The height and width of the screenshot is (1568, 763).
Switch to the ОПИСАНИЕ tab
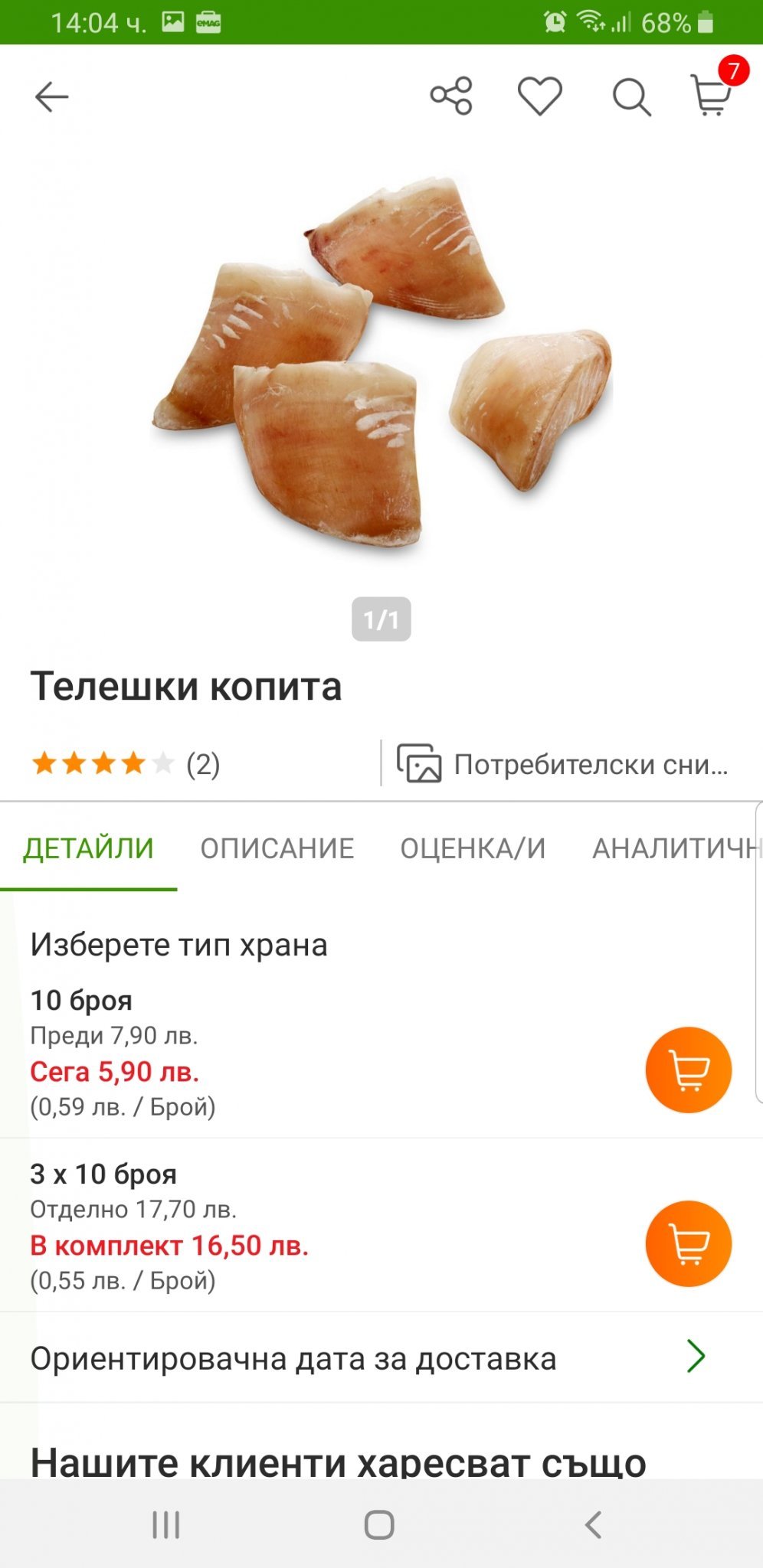pyautogui.click(x=277, y=848)
